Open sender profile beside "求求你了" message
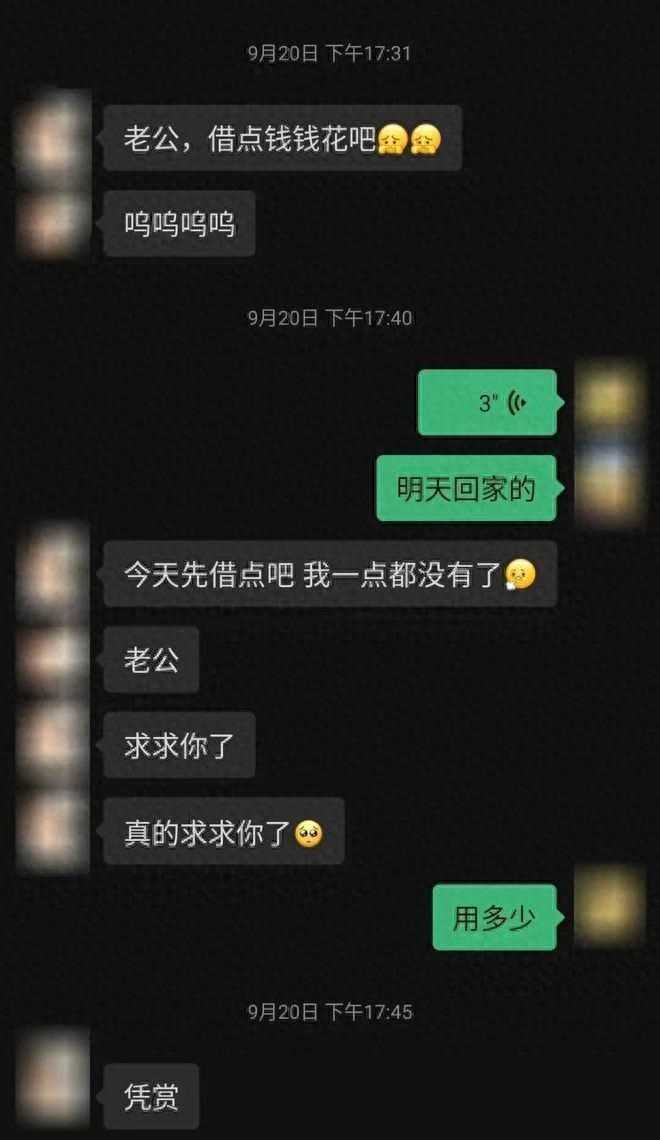The height and width of the screenshot is (1140, 660). point(52,745)
